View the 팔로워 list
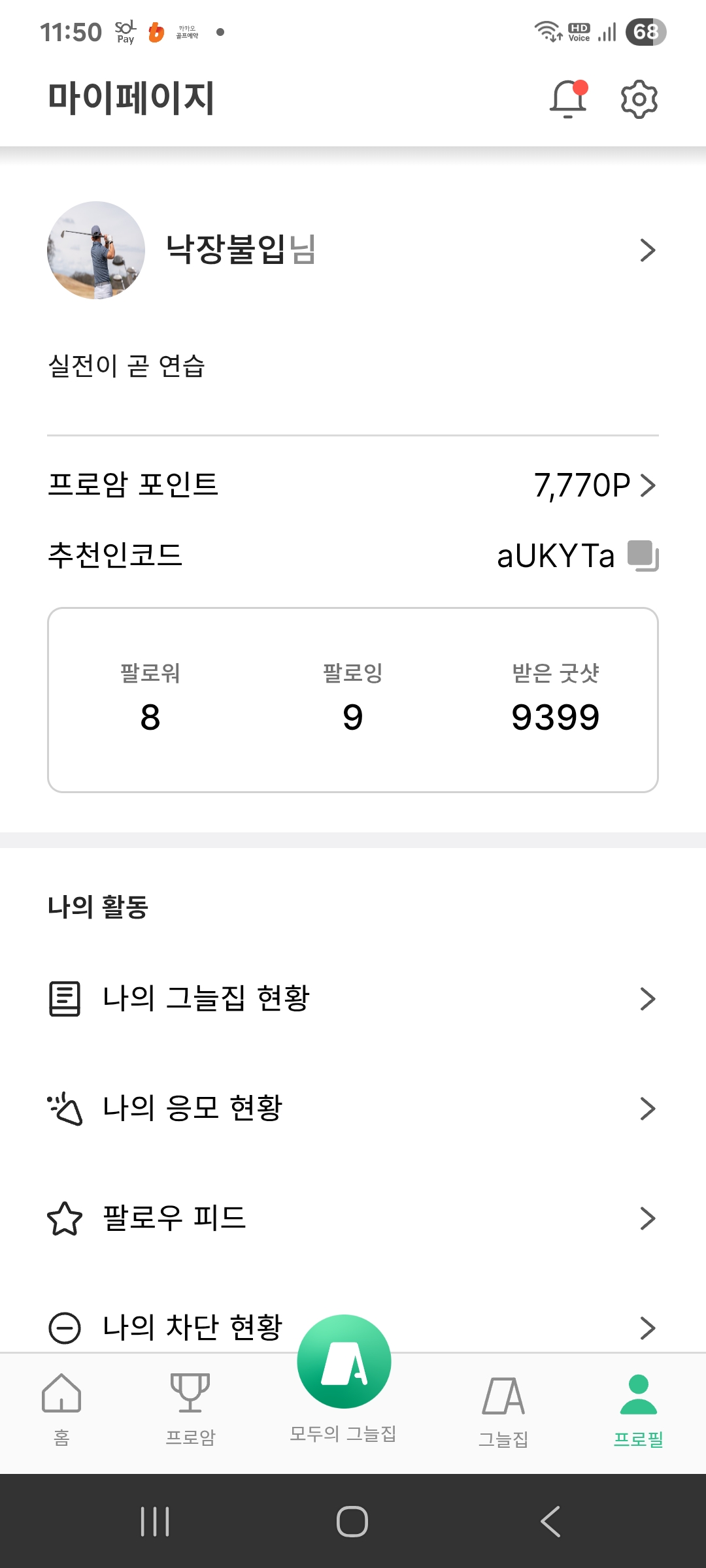706x1568 pixels. 150,700
